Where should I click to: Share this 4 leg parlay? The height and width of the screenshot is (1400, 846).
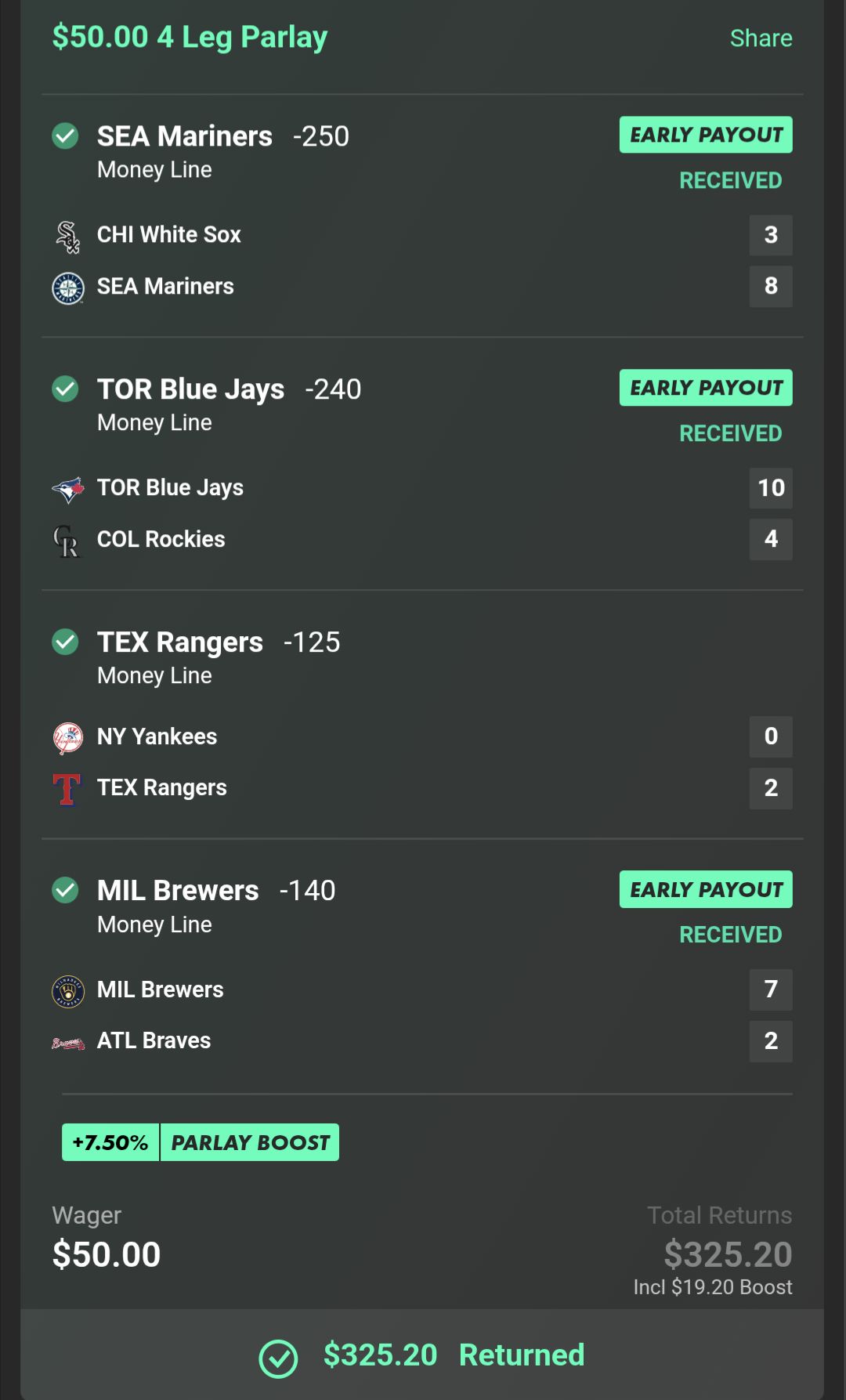(x=760, y=38)
